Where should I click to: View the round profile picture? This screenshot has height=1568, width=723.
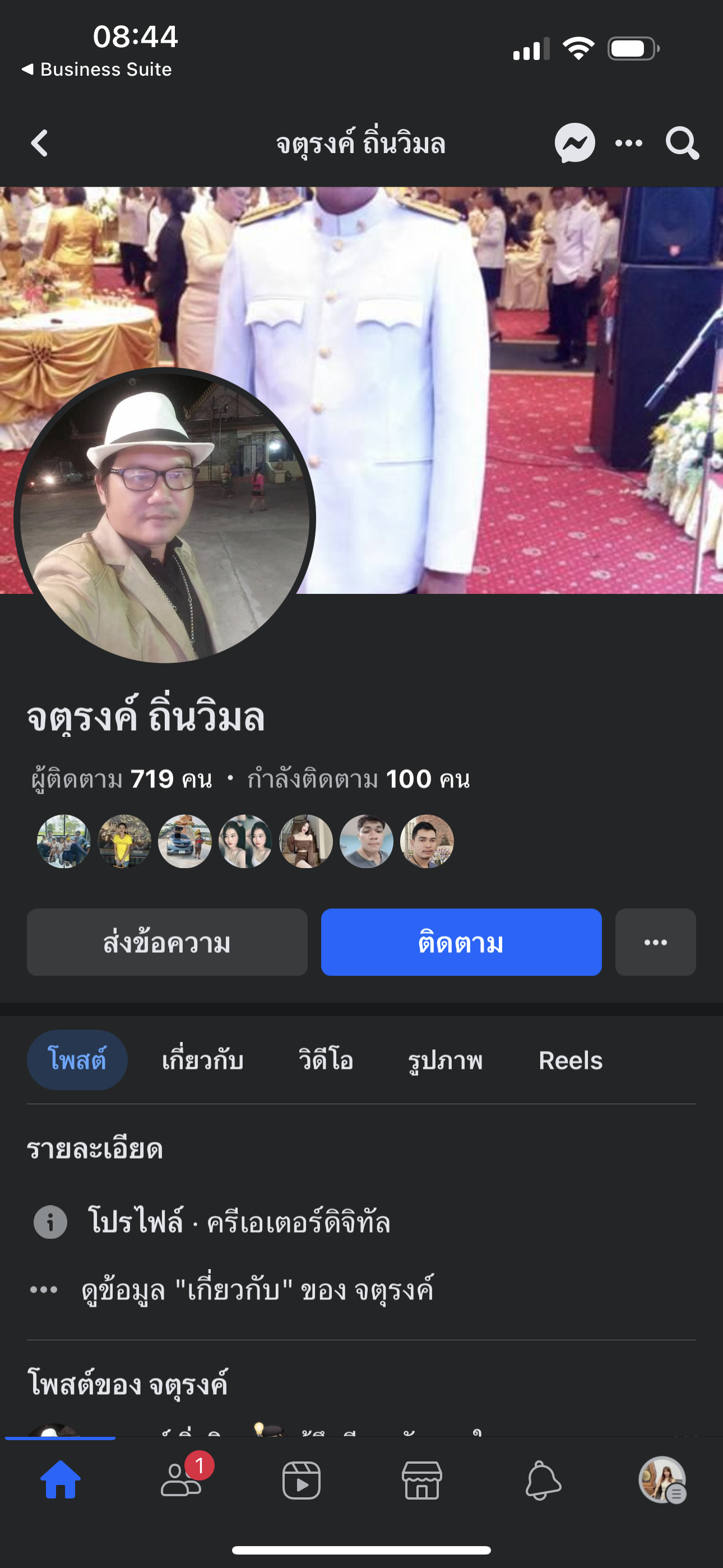click(164, 518)
